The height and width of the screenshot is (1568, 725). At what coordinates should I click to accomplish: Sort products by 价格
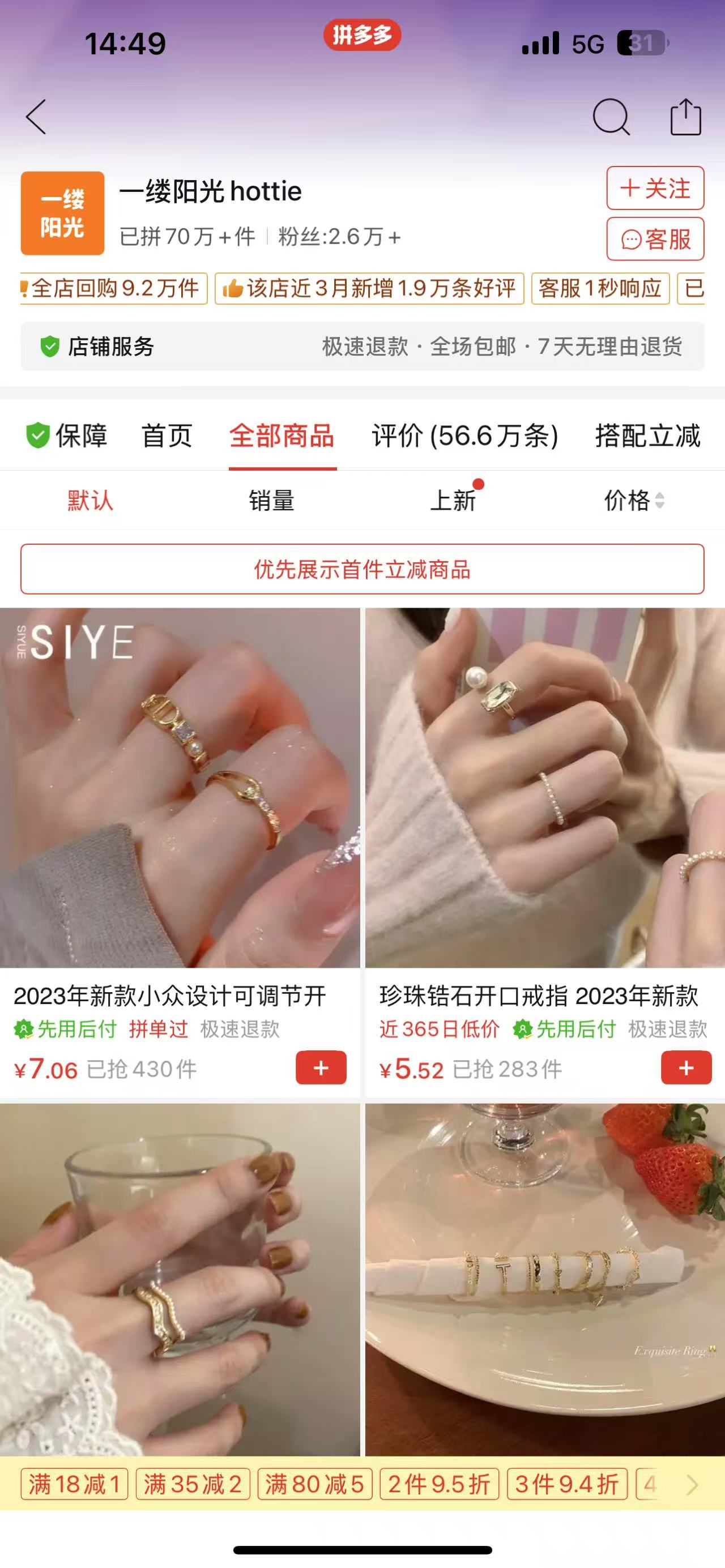tap(633, 501)
